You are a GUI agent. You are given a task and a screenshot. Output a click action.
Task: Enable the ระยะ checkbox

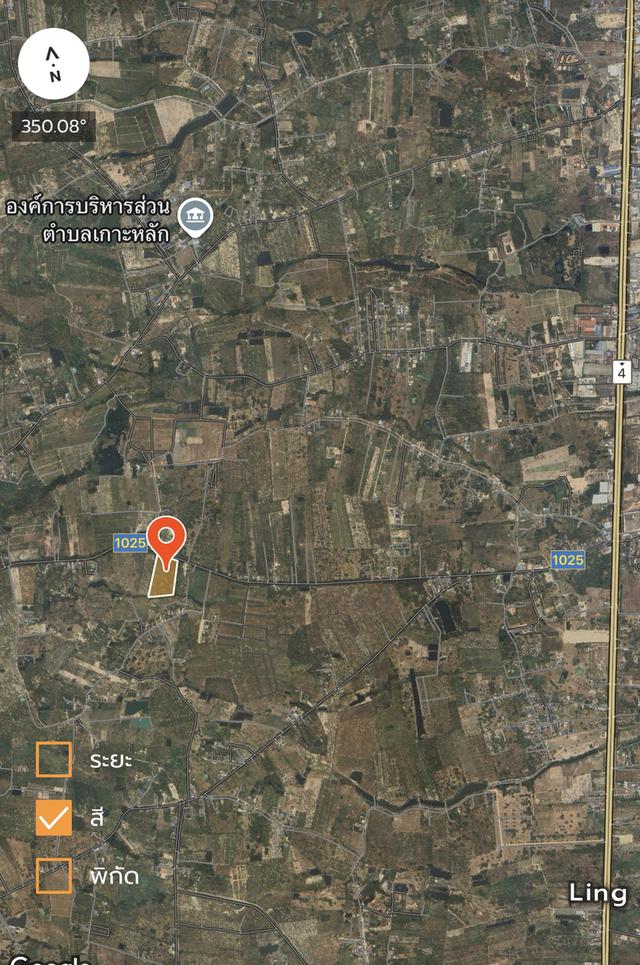coord(54,759)
